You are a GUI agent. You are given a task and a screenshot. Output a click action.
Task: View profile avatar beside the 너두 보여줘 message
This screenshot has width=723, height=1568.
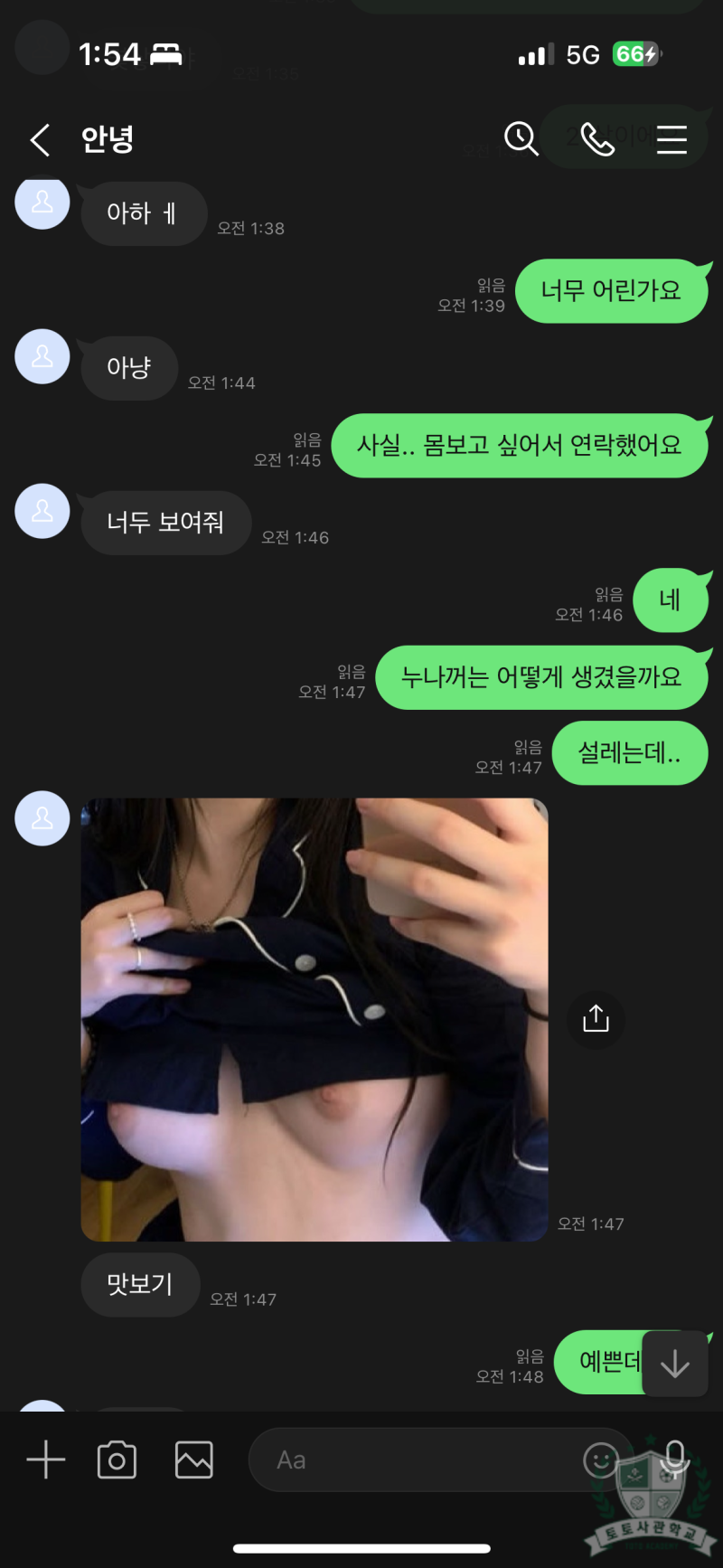pyautogui.click(x=42, y=511)
